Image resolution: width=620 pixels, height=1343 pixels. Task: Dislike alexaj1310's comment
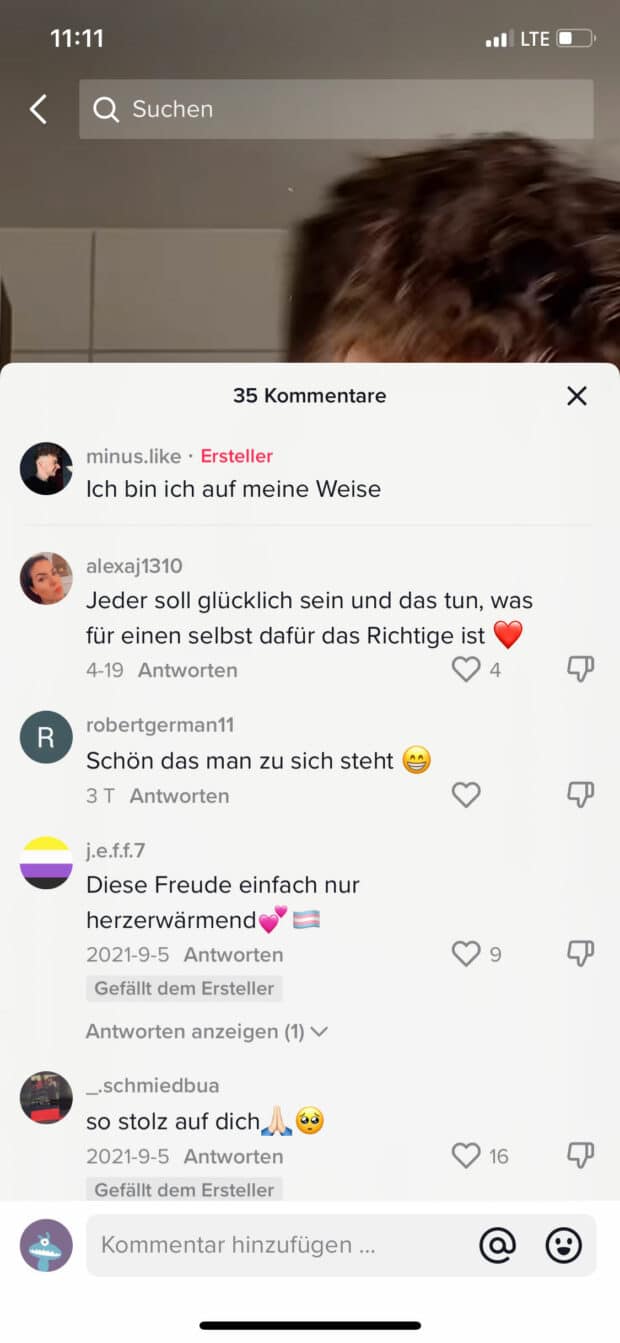point(580,670)
